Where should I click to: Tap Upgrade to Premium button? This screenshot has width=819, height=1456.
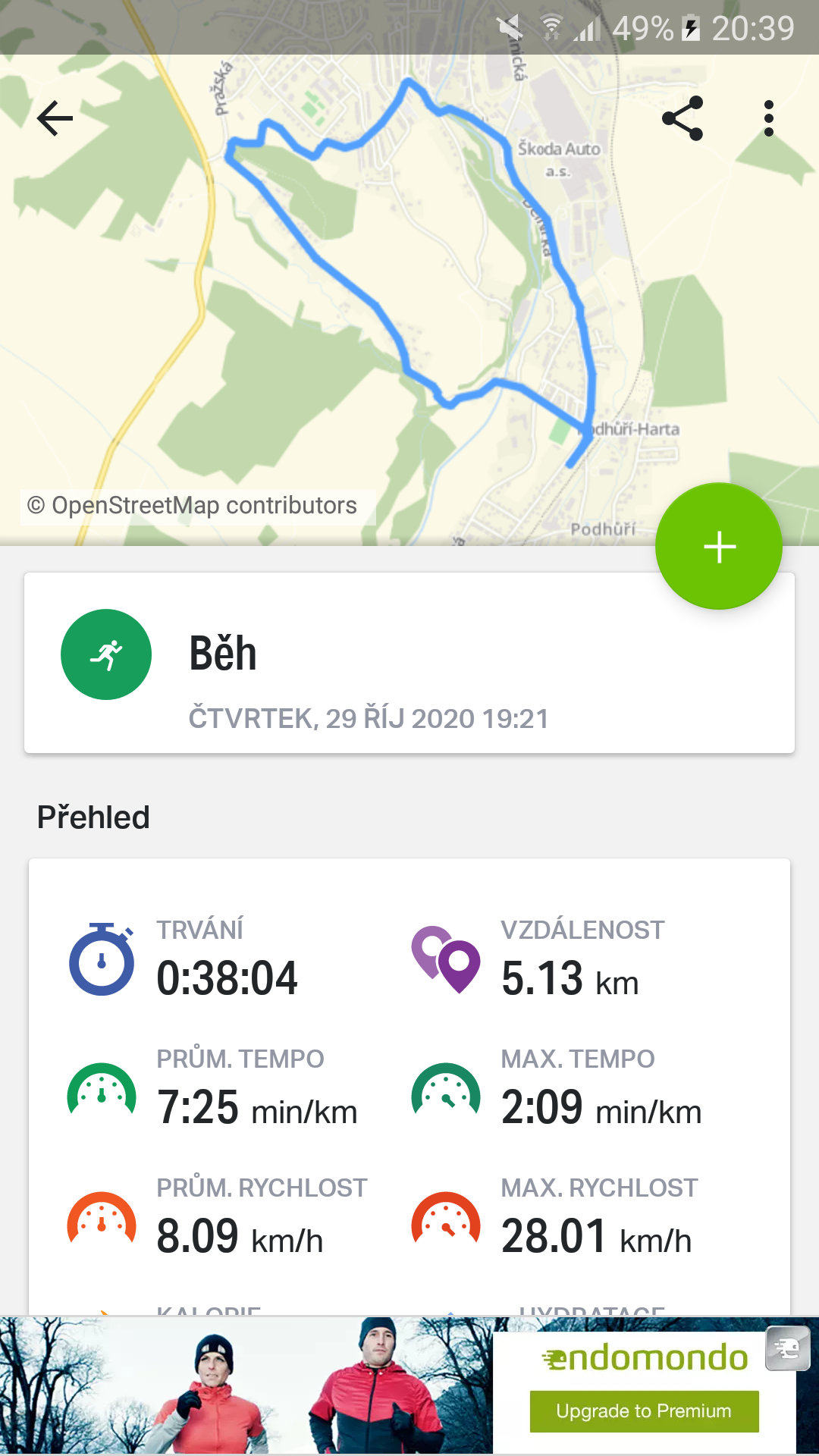644,1411
